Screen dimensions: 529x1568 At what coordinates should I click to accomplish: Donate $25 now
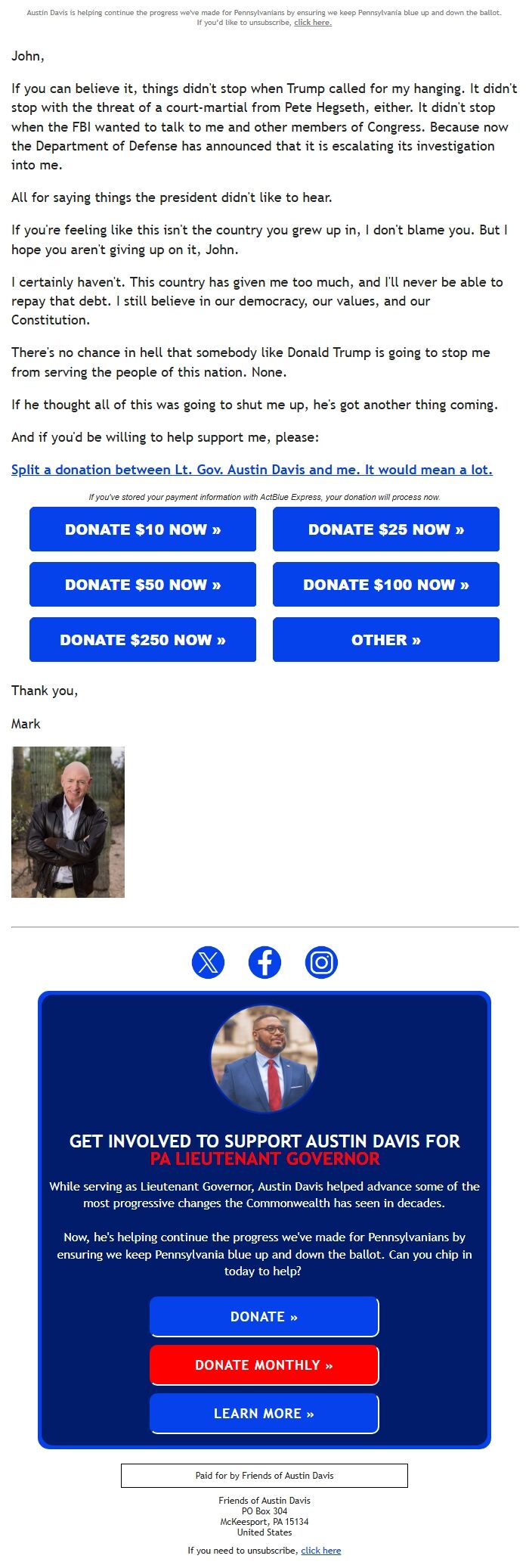385,529
